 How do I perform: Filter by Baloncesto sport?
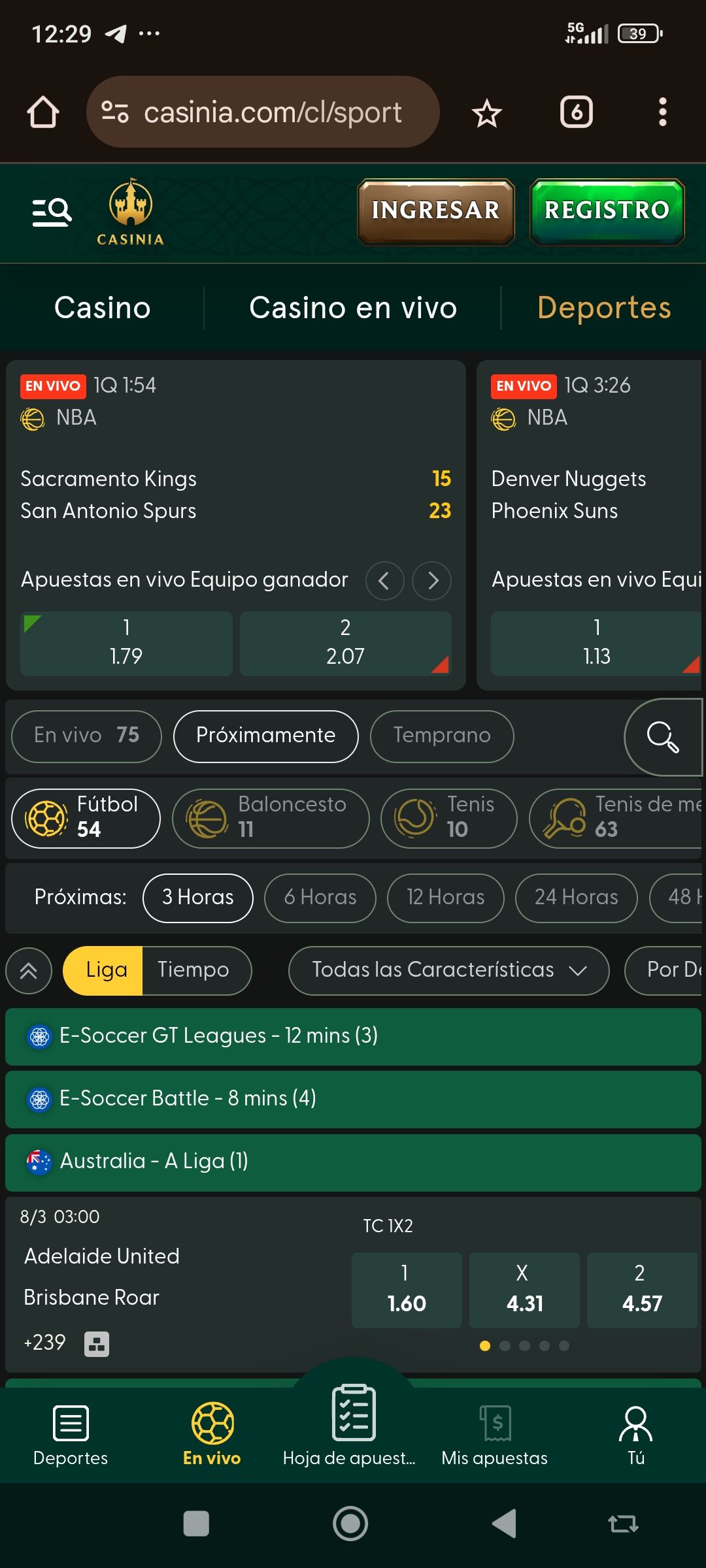(x=271, y=818)
